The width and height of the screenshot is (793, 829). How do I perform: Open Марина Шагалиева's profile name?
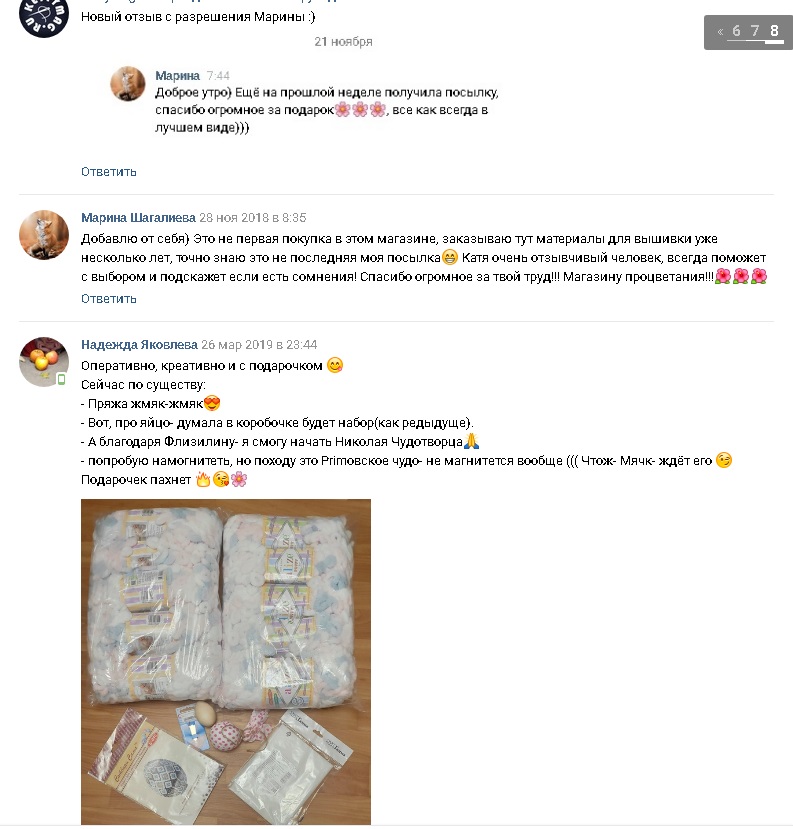(138, 217)
